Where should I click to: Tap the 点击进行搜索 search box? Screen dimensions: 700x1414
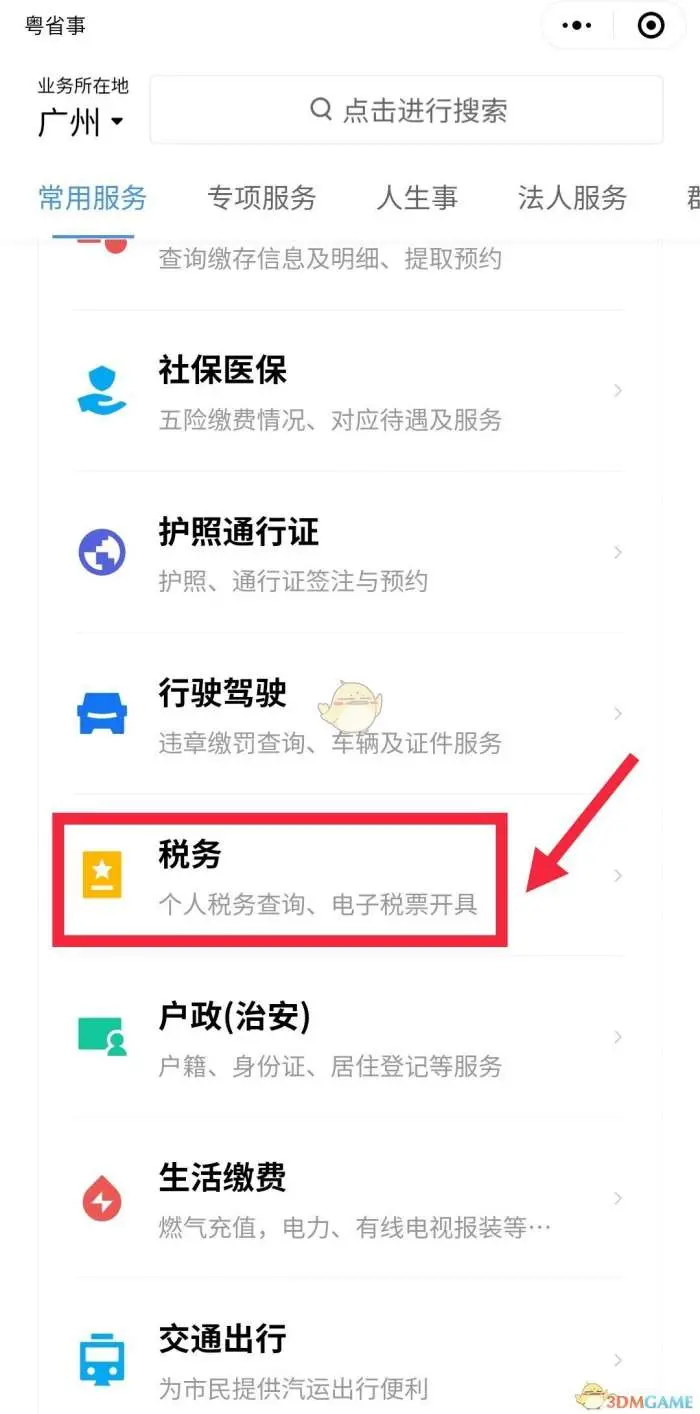406,110
